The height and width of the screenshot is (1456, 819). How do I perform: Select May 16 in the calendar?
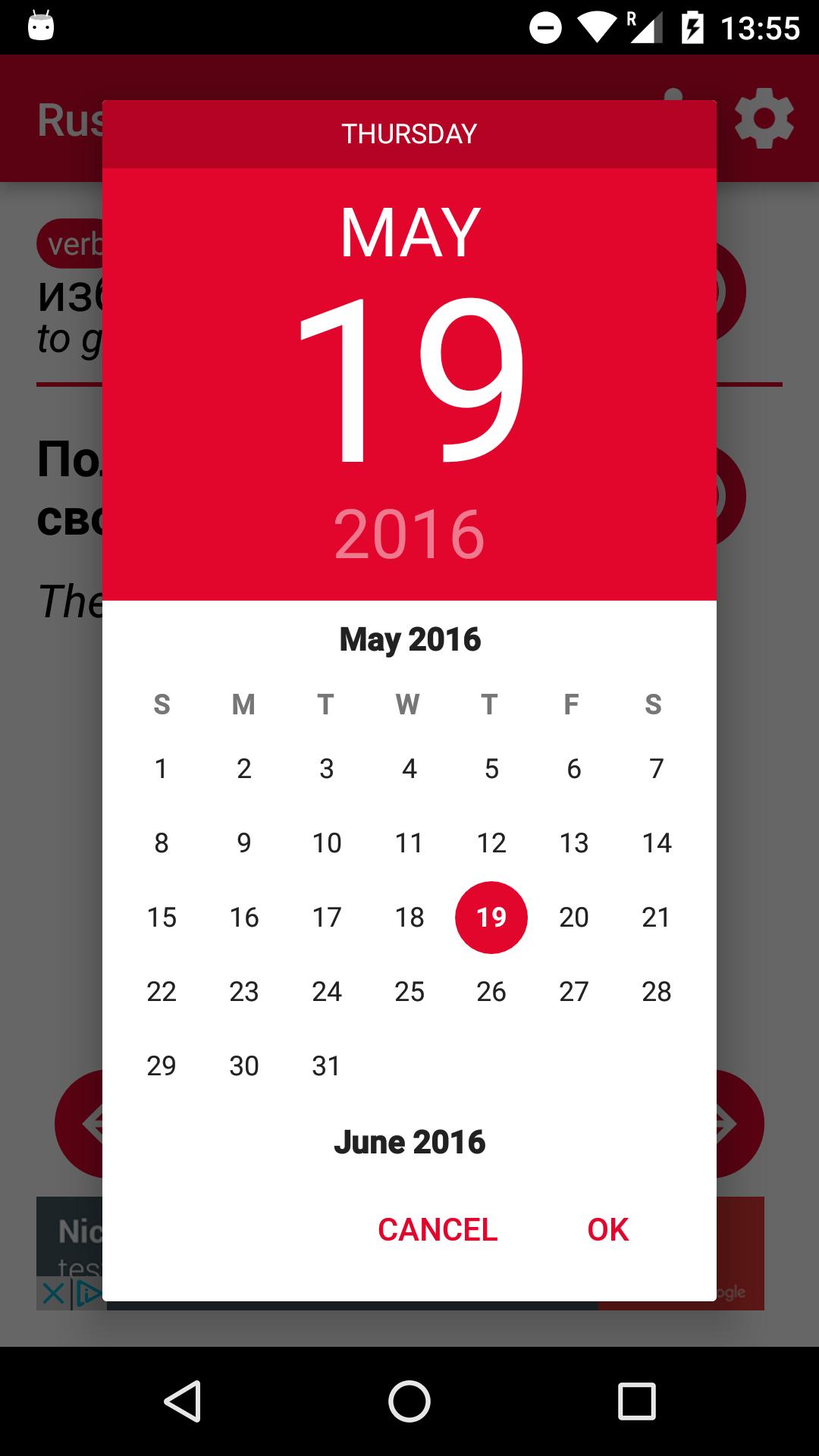click(x=244, y=918)
